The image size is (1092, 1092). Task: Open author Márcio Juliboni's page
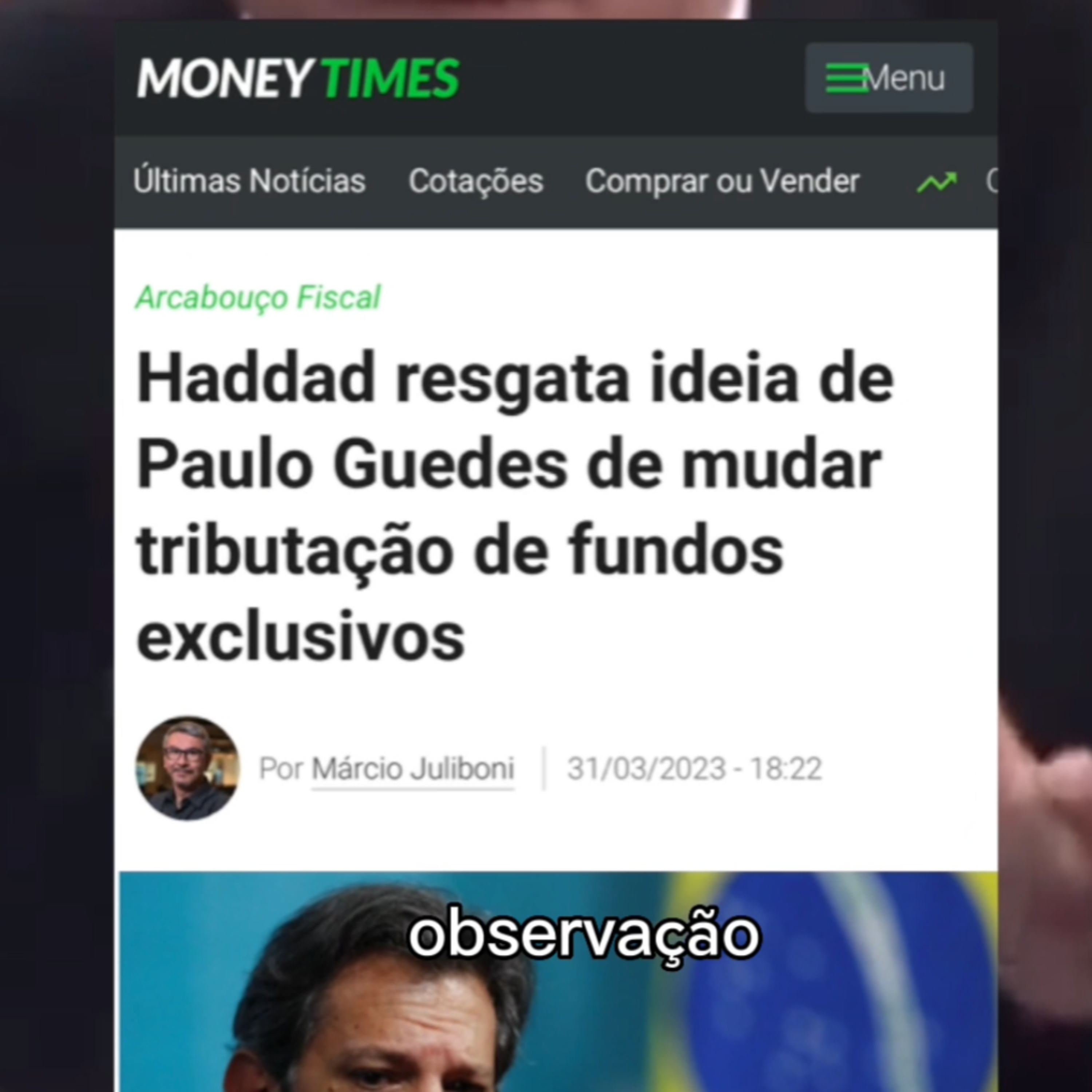click(x=413, y=769)
